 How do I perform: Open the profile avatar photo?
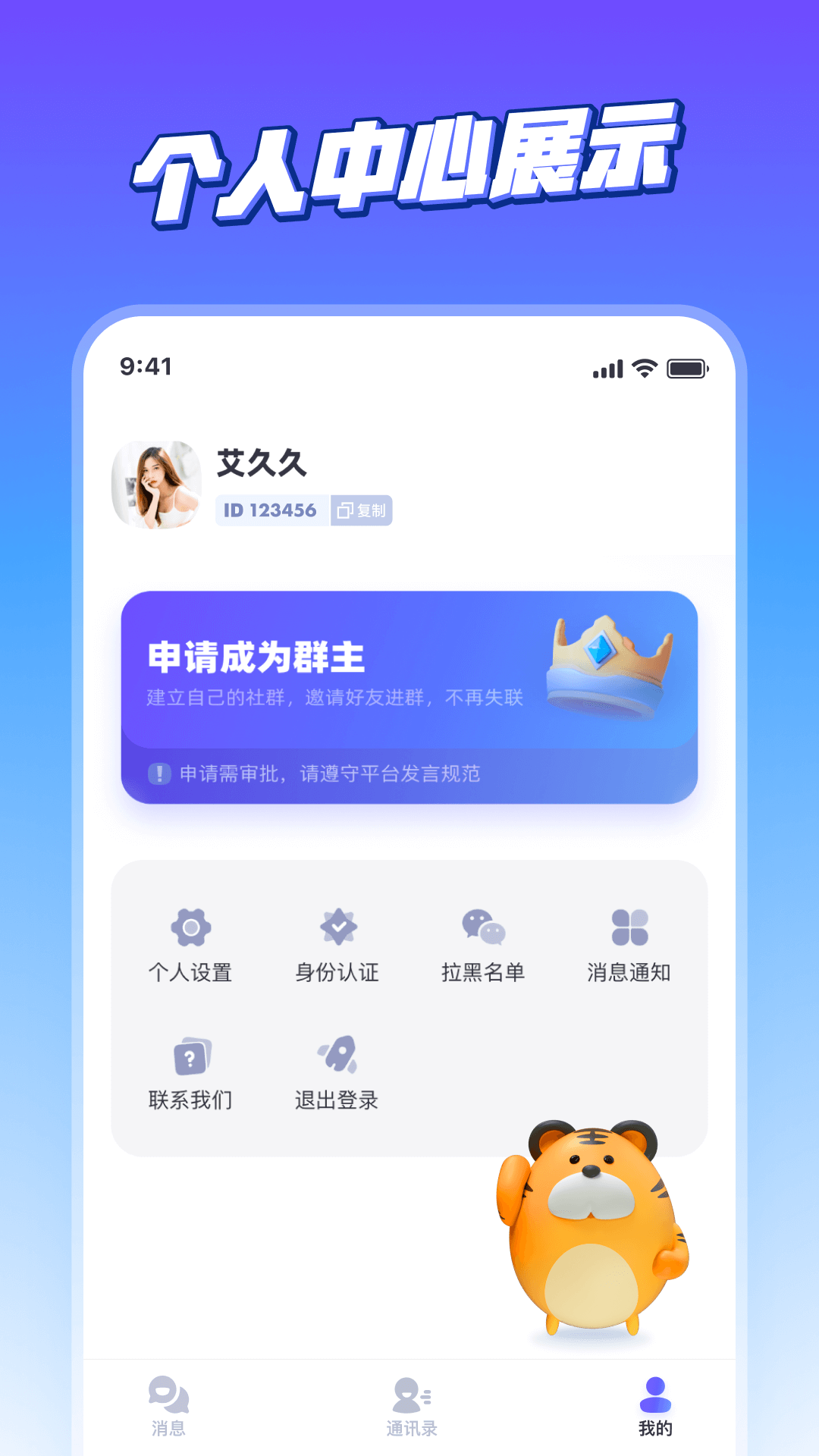pyautogui.click(x=154, y=484)
